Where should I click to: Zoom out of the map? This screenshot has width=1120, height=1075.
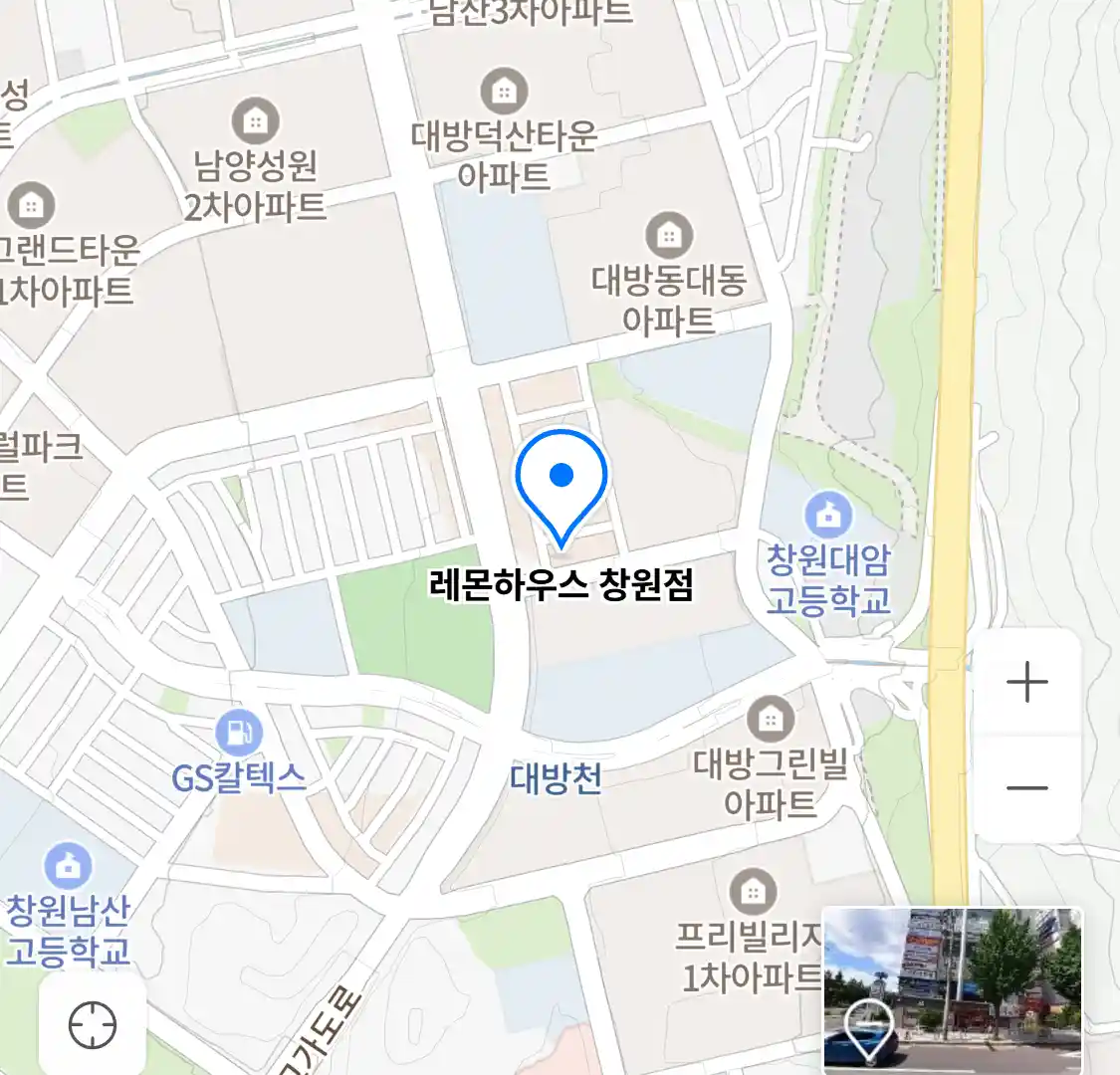(1026, 787)
